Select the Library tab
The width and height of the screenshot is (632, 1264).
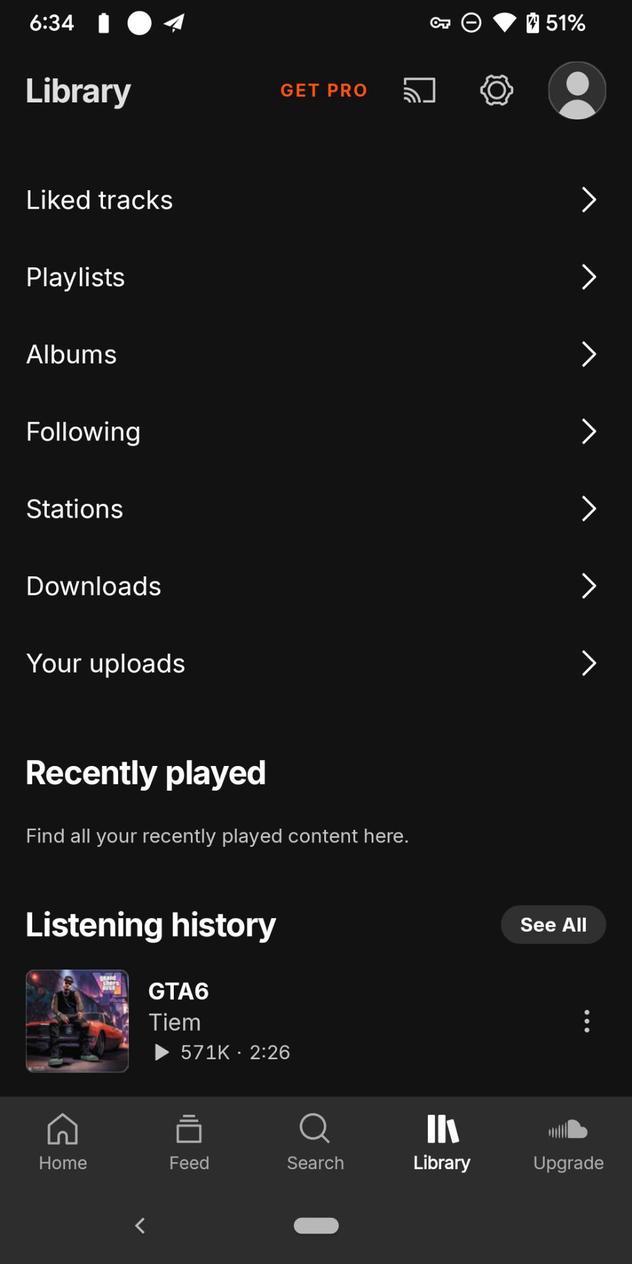click(441, 1143)
